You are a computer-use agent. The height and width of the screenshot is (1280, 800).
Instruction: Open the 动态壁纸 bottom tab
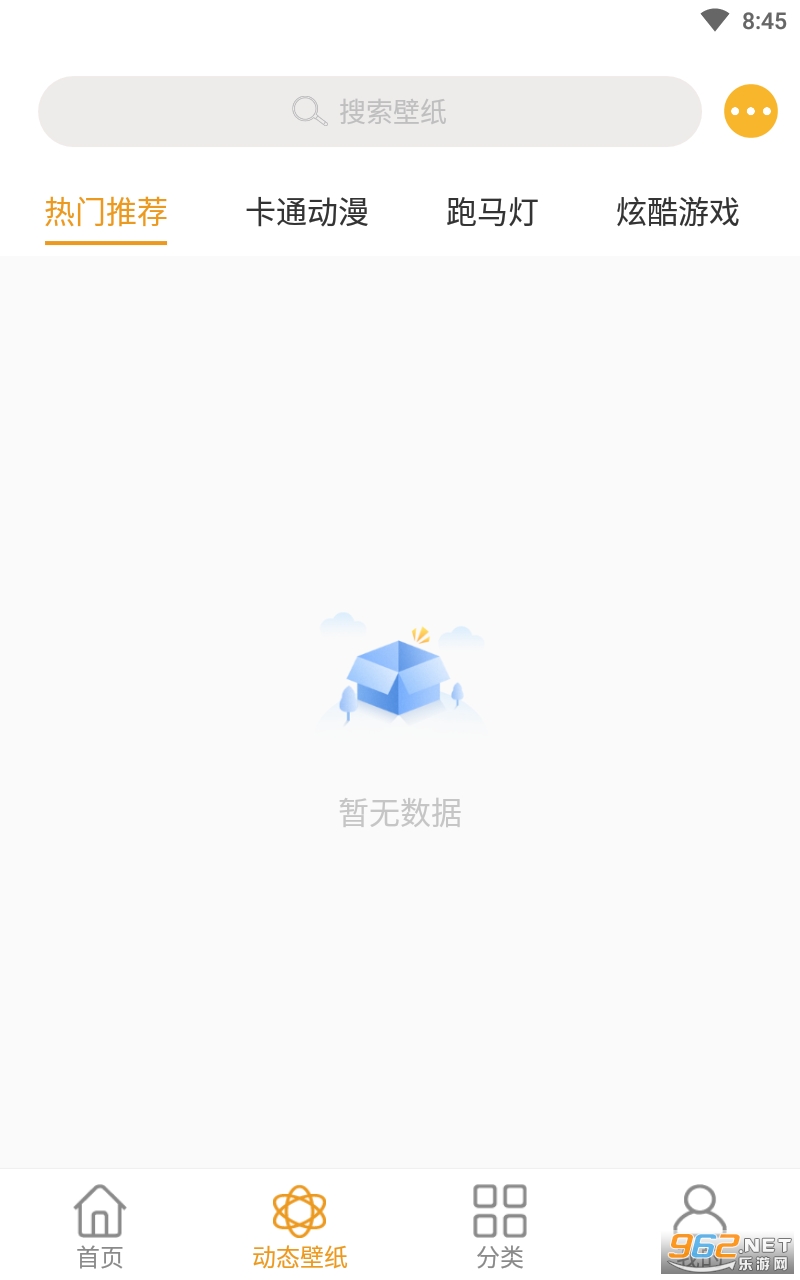point(300,1225)
